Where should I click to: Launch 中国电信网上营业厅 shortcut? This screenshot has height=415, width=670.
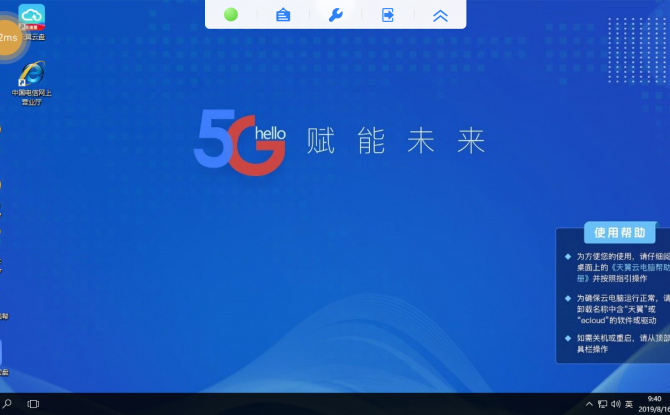(32, 78)
